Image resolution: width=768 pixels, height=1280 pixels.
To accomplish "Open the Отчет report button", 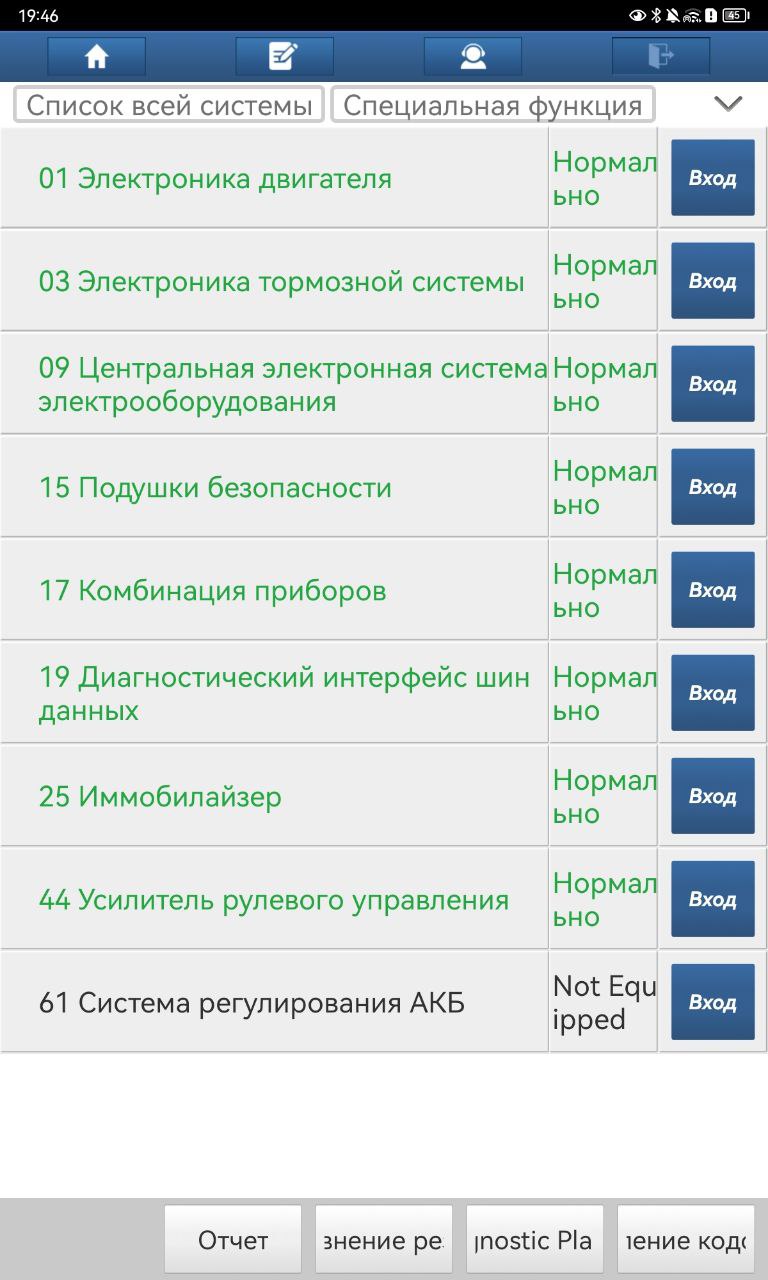I will pyautogui.click(x=233, y=1240).
